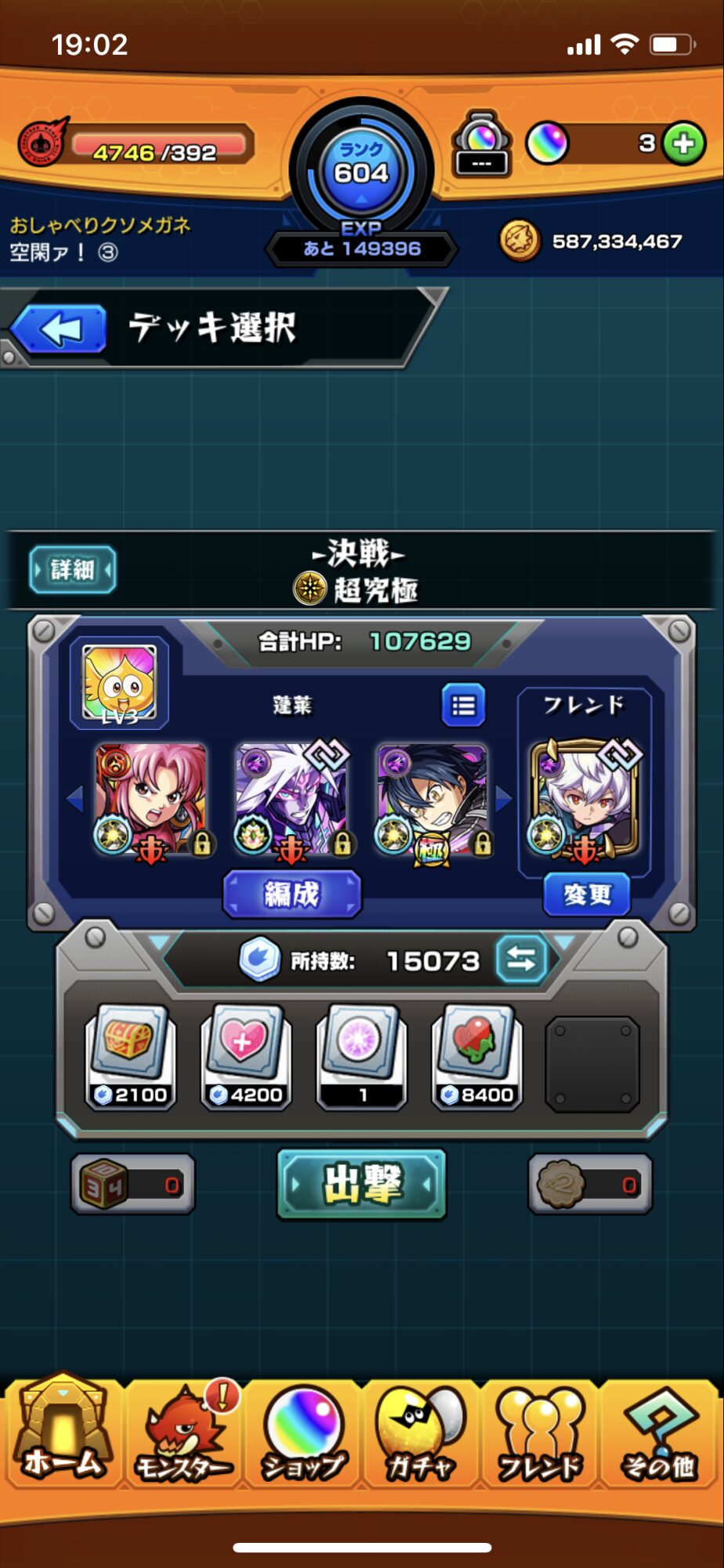The width and height of the screenshot is (724, 1568).
Task: Toggle the item currency swap button
Action: (521, 960)
